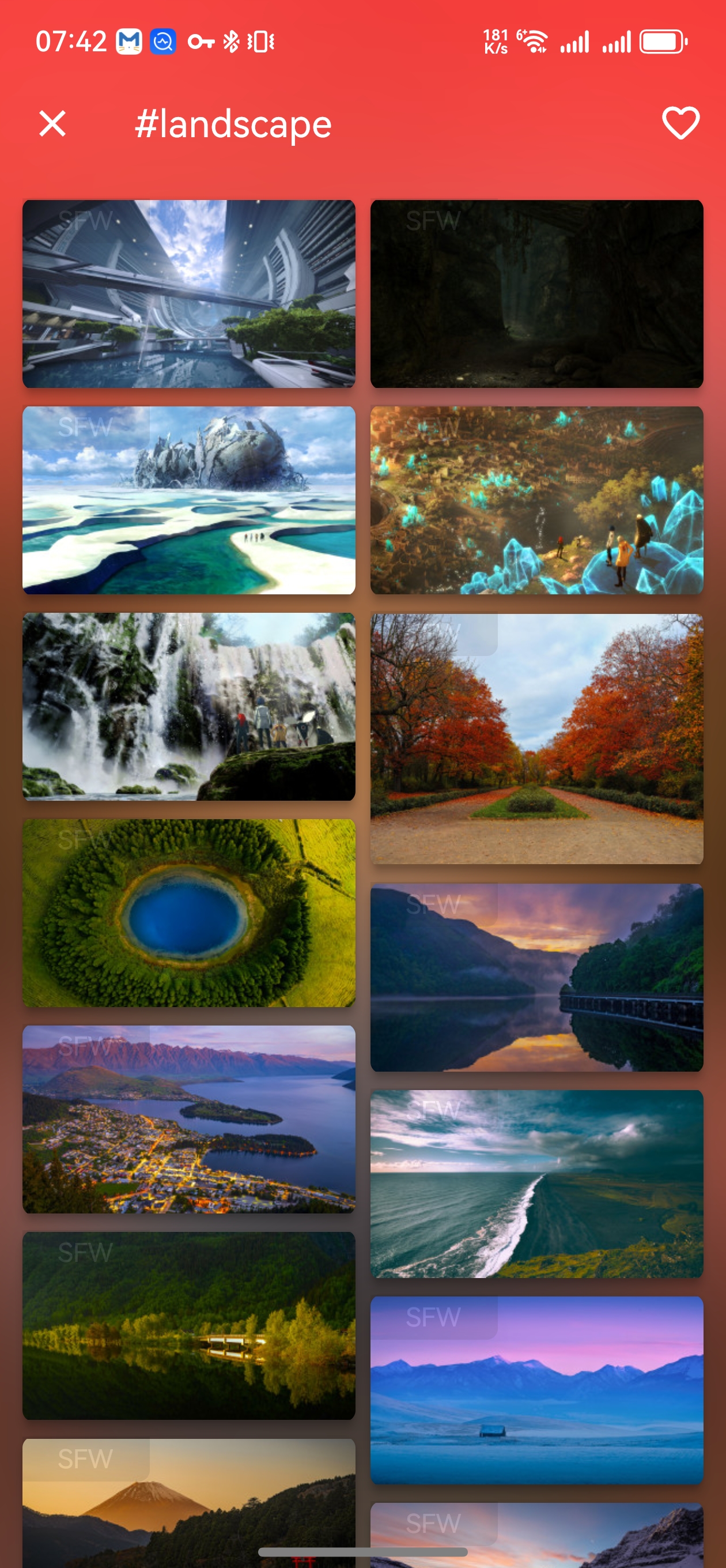Open the futuristic space station wallpaper

(188, 294)
